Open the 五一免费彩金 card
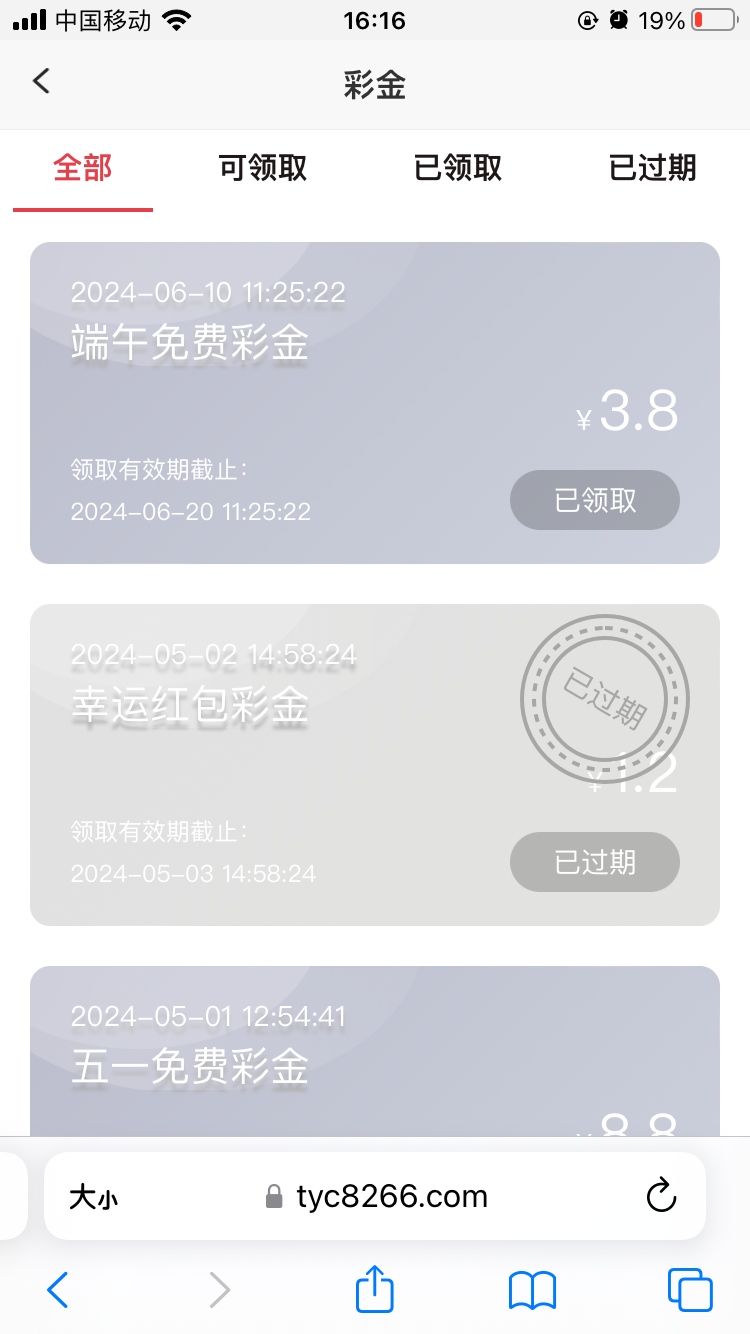Viewport: 750px width, 1334px height. coord(375,1050)
